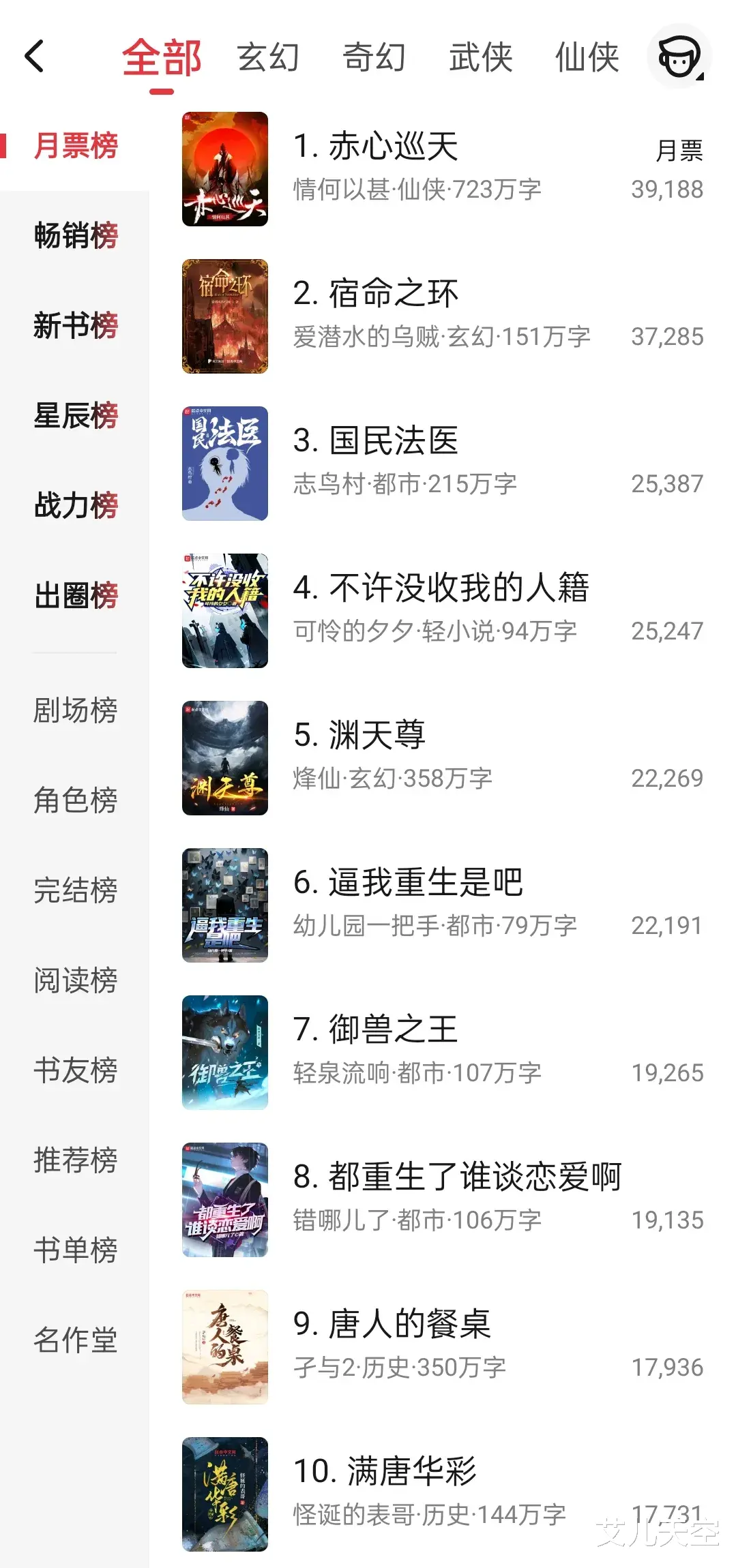Switch to the 完结榜 list
Image resolution: width=736 pixels, height=1568 pixels.
click(76, 890)
